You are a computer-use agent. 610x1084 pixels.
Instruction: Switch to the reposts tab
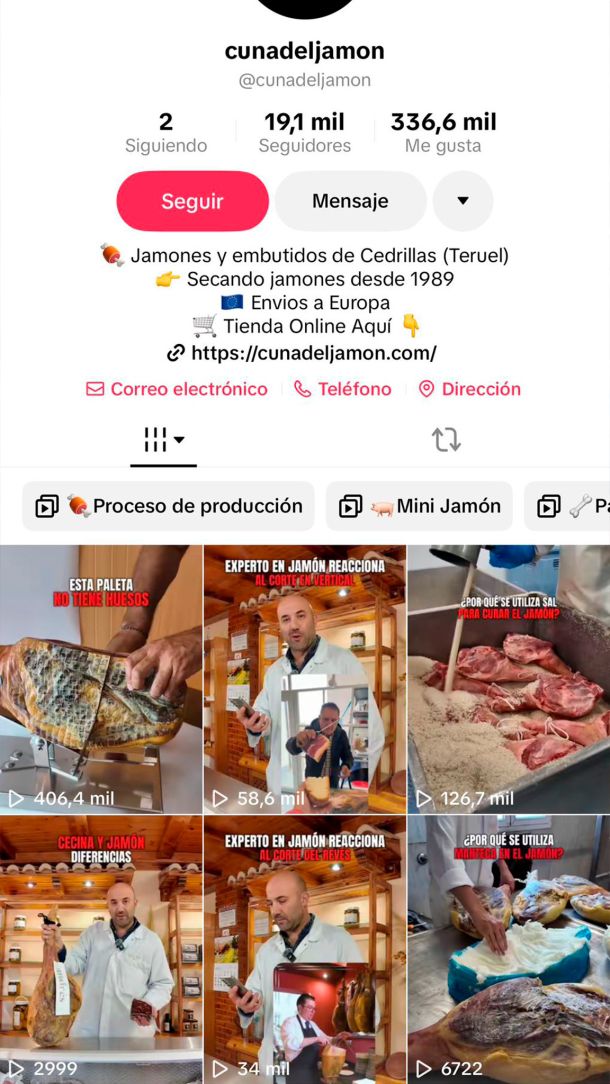point(446,440)
